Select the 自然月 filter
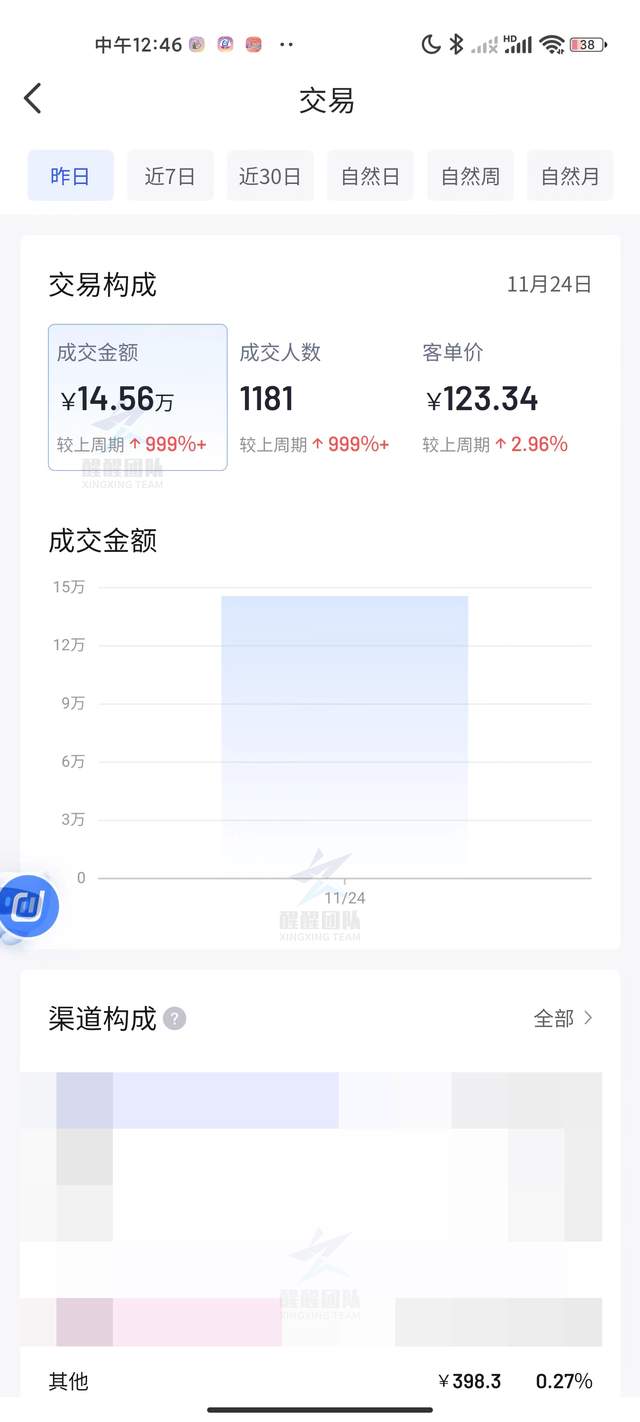 click(x=570, y=176)
